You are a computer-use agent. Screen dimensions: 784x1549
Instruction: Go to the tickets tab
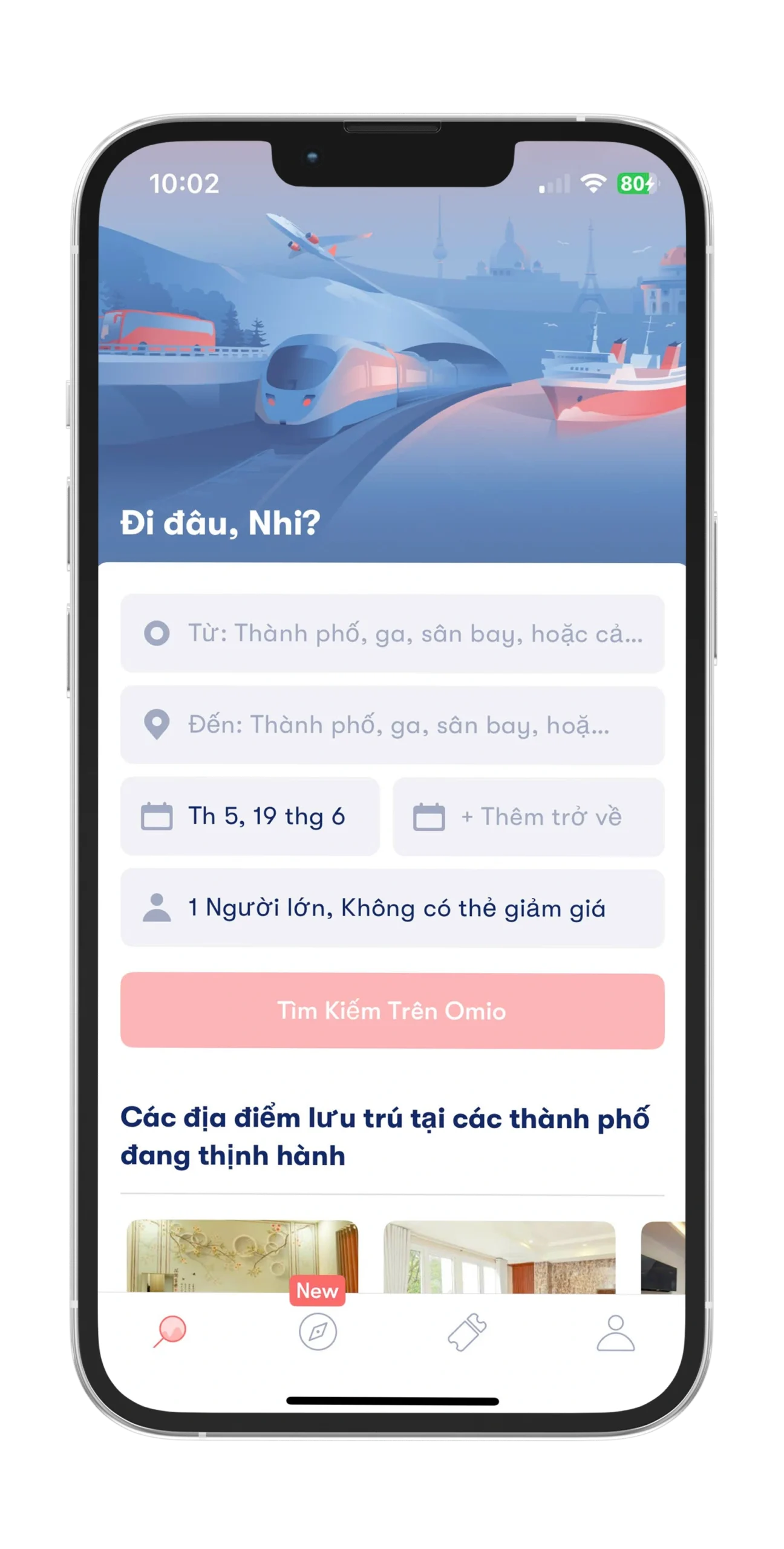(466, 1332)
